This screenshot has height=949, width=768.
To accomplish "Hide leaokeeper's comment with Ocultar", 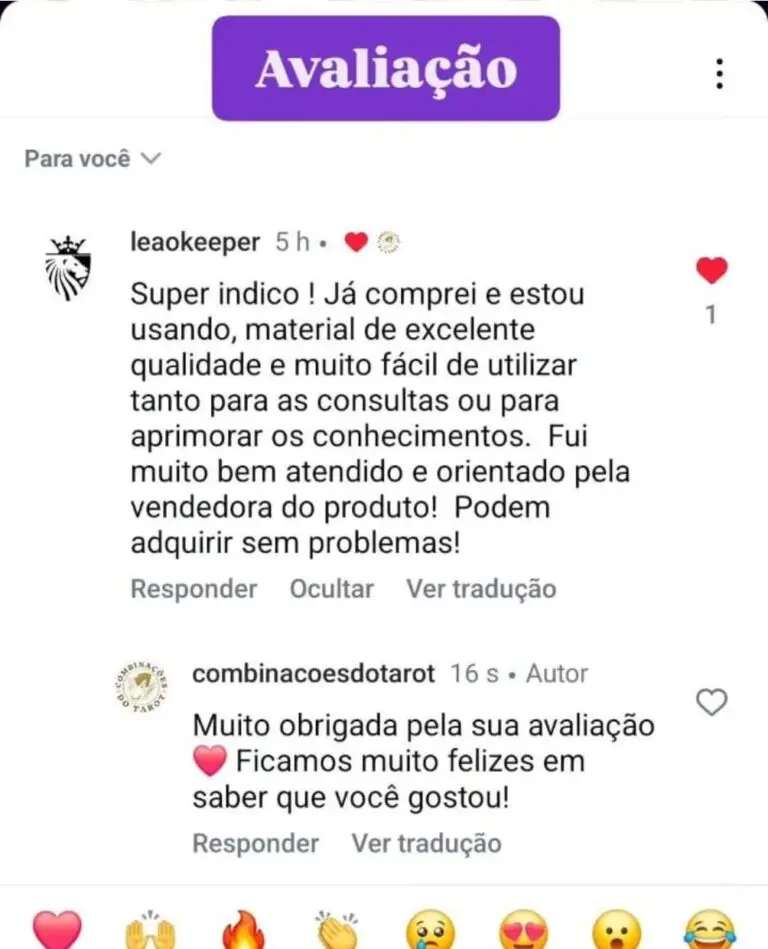I will point(331,589).
